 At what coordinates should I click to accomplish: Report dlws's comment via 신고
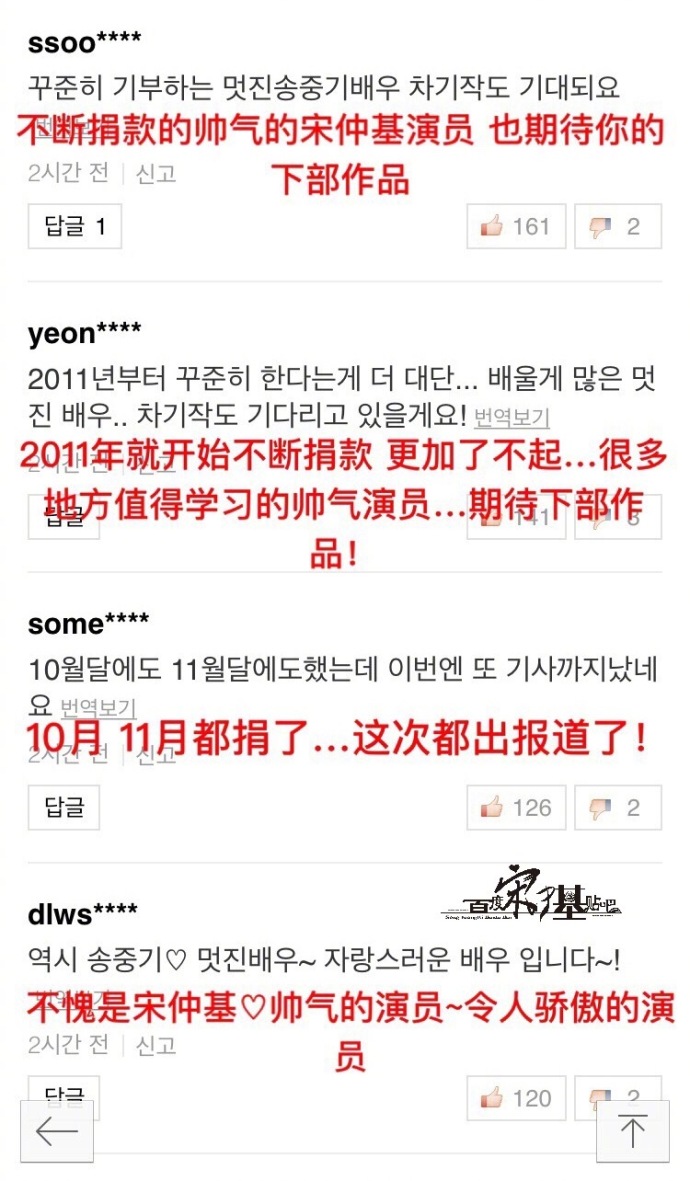[x=156, y=1044]
